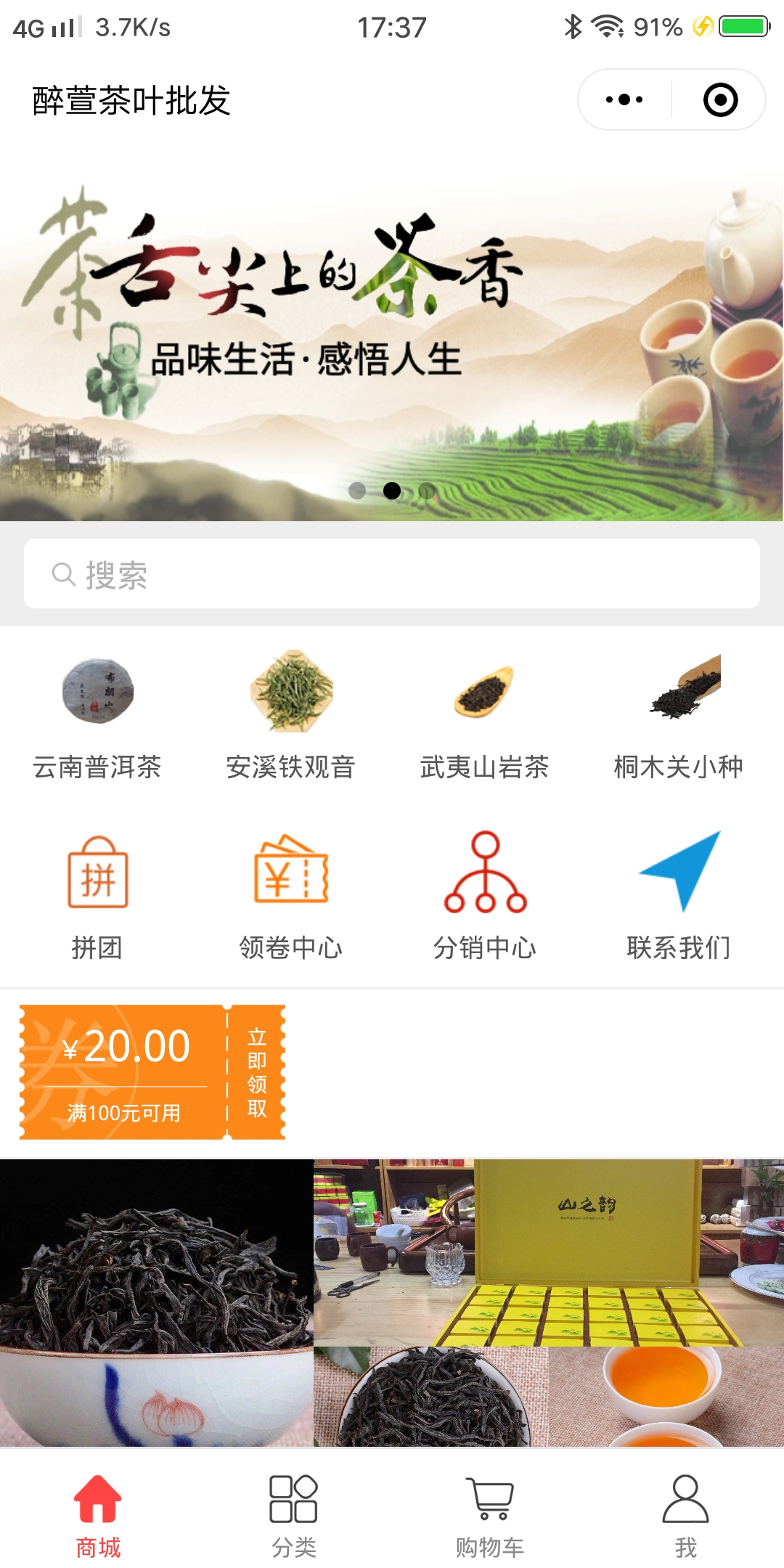This screenshot has height=1568, width=784.
Task: Open 分销中心 distribution center
Action: coord(485,897)
